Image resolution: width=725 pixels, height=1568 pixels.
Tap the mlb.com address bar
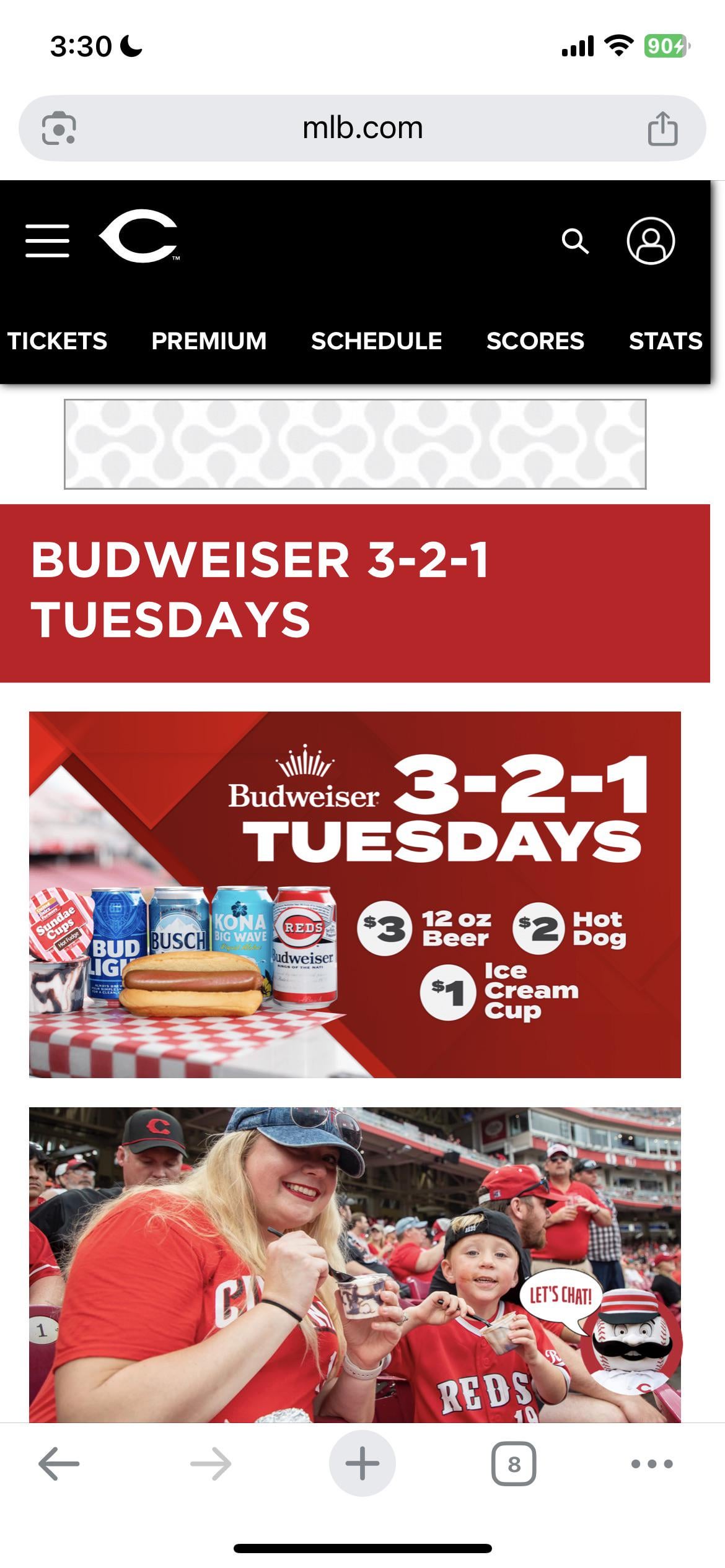point(362,128)
